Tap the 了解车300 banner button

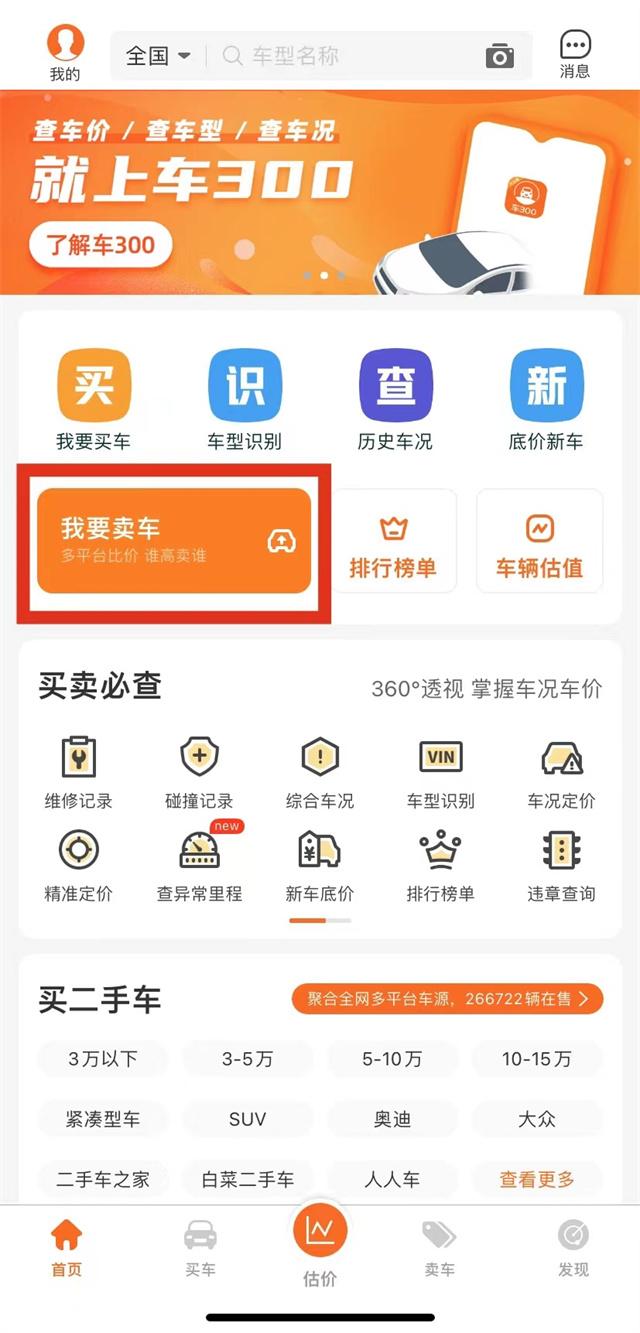[x=100, y=244]
